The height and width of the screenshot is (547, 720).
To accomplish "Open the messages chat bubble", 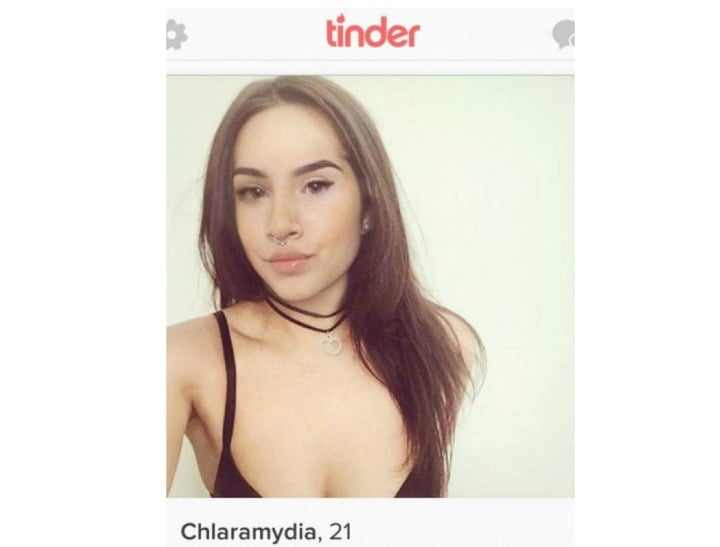I will click(x=564, y=34).
